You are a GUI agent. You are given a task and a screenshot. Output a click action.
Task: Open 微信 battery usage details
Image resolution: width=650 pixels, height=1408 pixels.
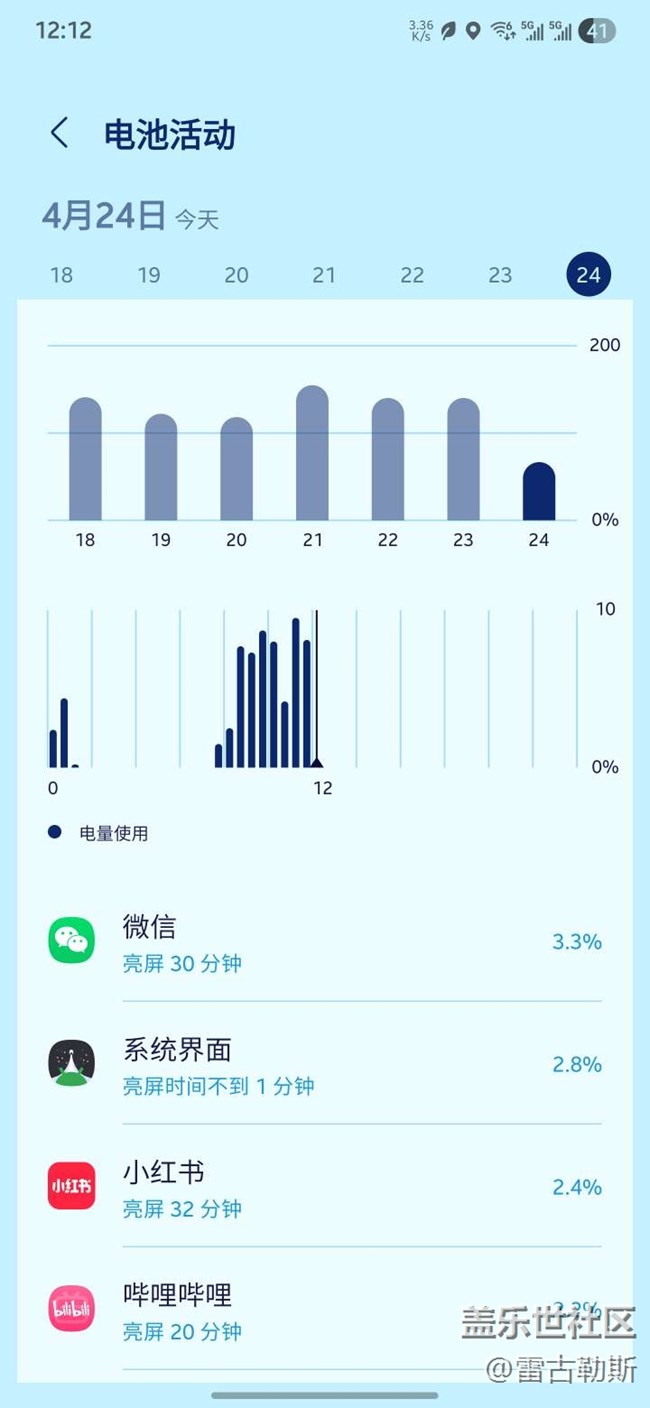coord(325,942)
